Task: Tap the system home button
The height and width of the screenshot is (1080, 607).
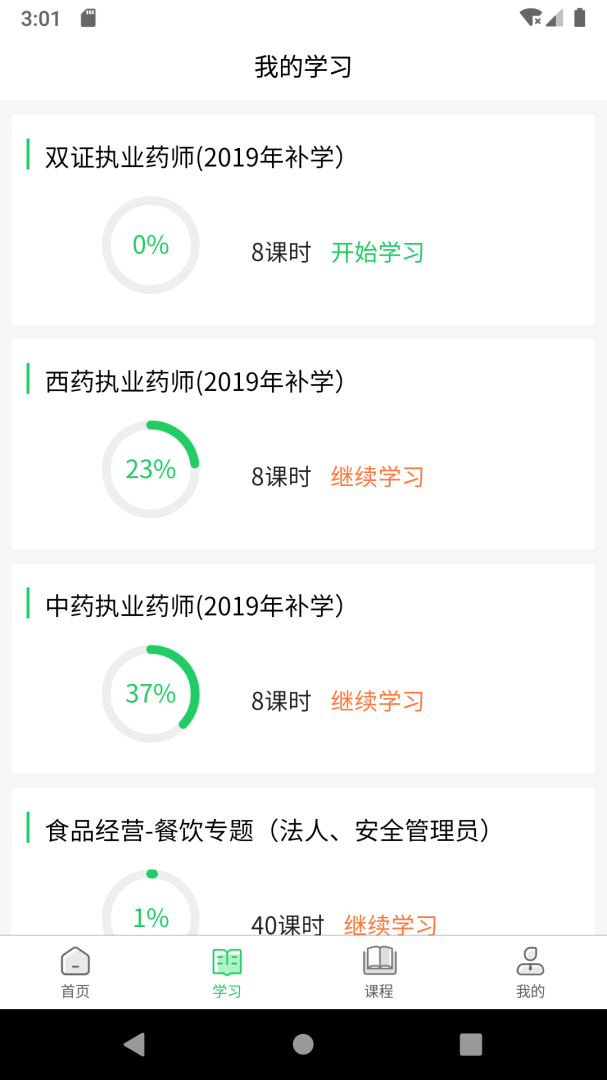Action: click(303, 1044)
